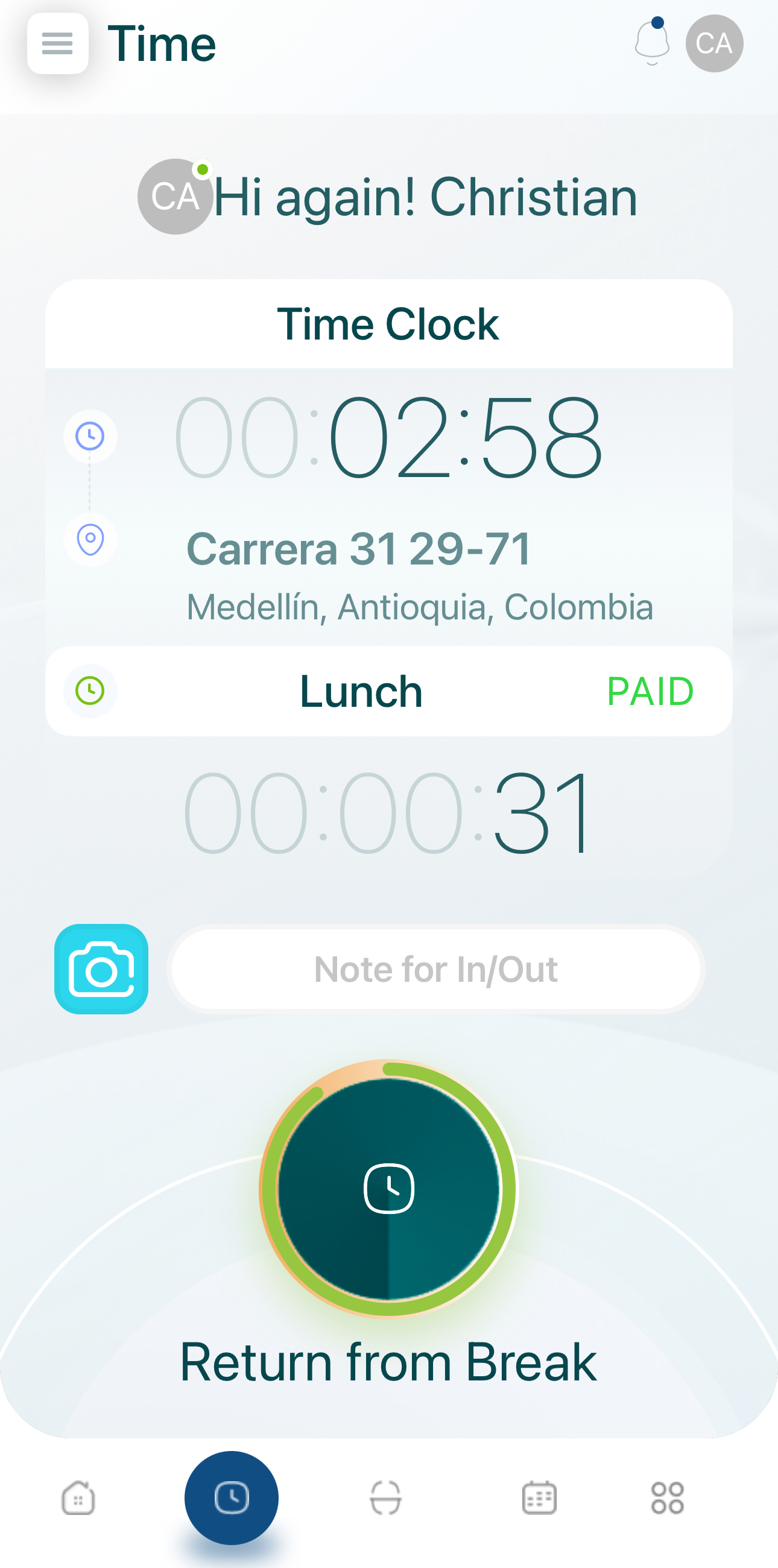This screenshot has width=778, height=1568.
Task: Focus the Note for In/Out field
Action: pos(435,969)
